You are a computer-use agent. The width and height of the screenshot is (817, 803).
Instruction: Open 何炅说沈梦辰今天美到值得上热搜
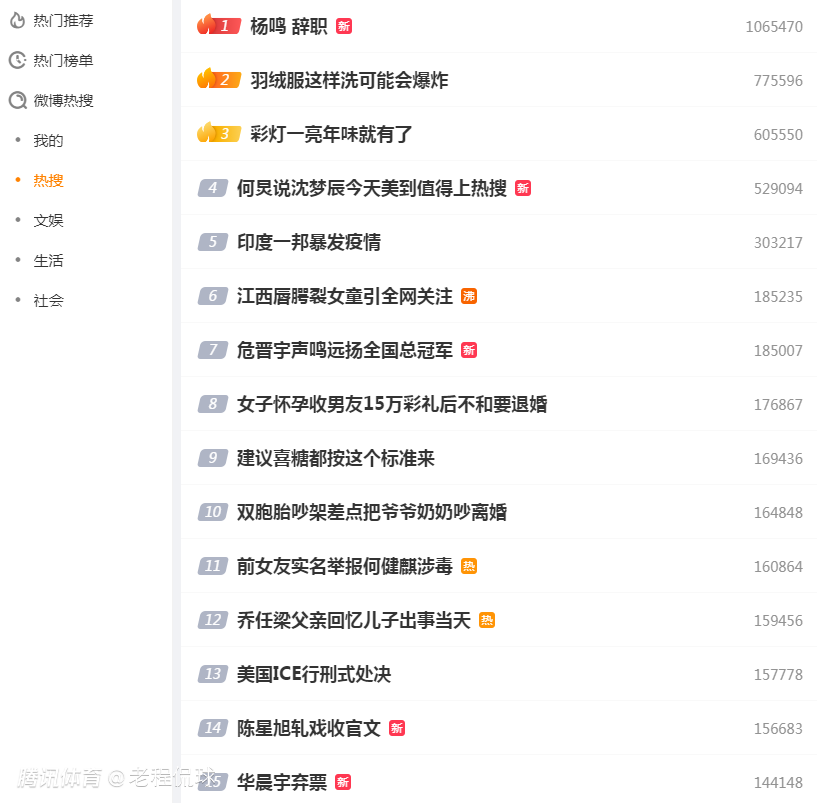click(x=371, y=188)
